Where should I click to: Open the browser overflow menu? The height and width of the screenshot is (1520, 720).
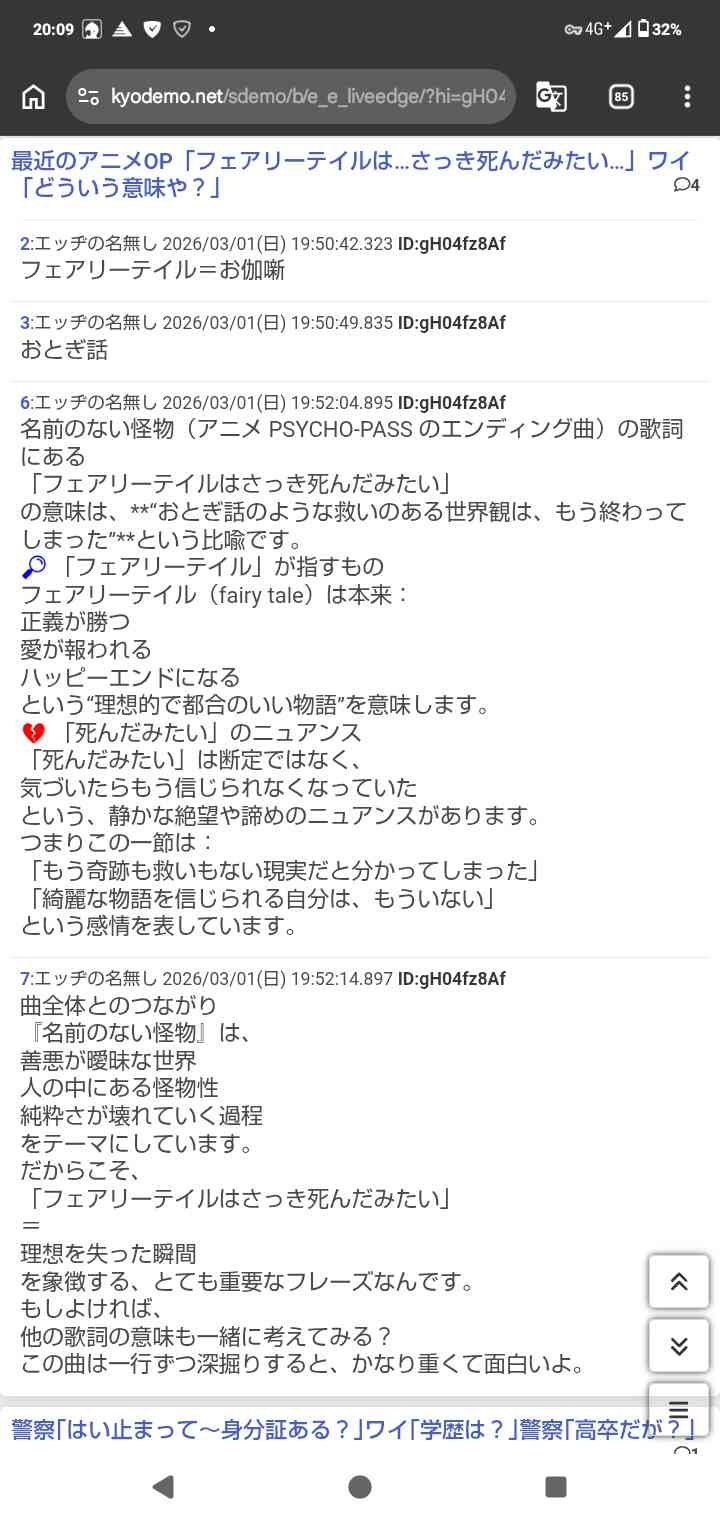point(686,97)
